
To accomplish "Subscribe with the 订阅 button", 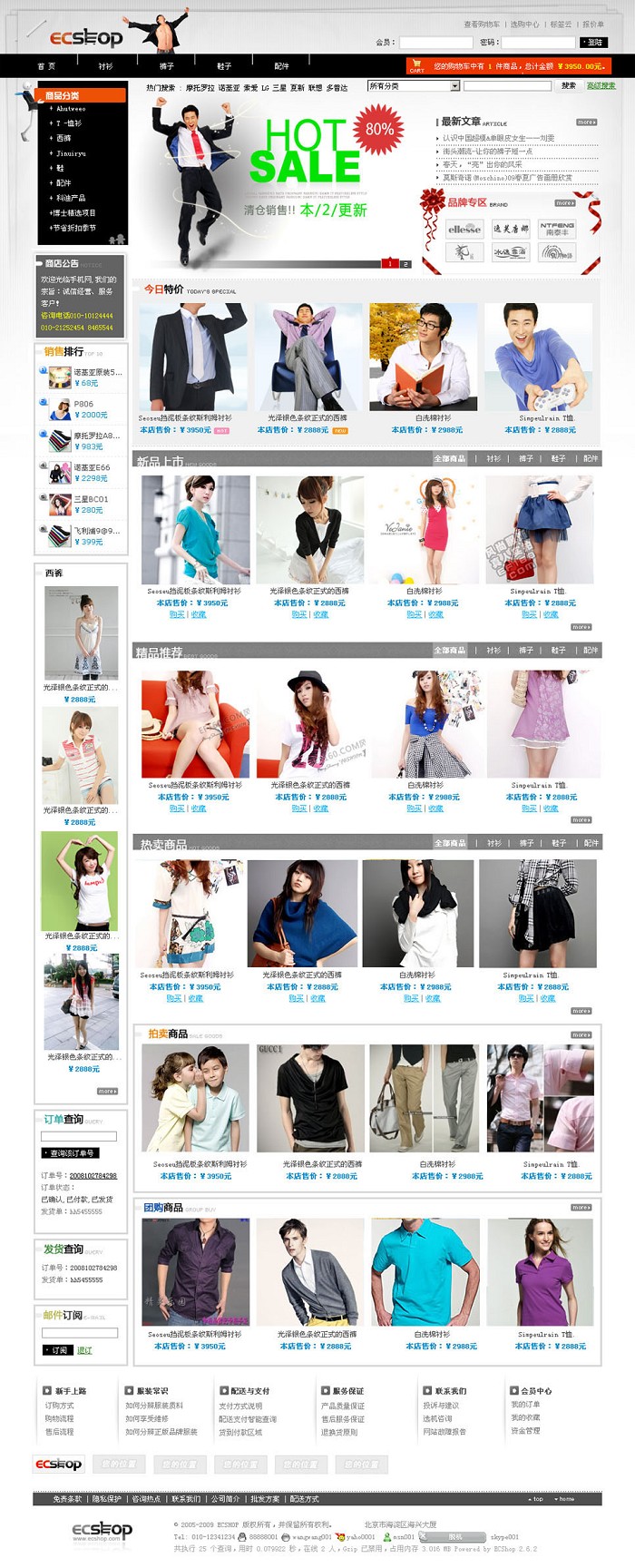I will click(56, 1350).
